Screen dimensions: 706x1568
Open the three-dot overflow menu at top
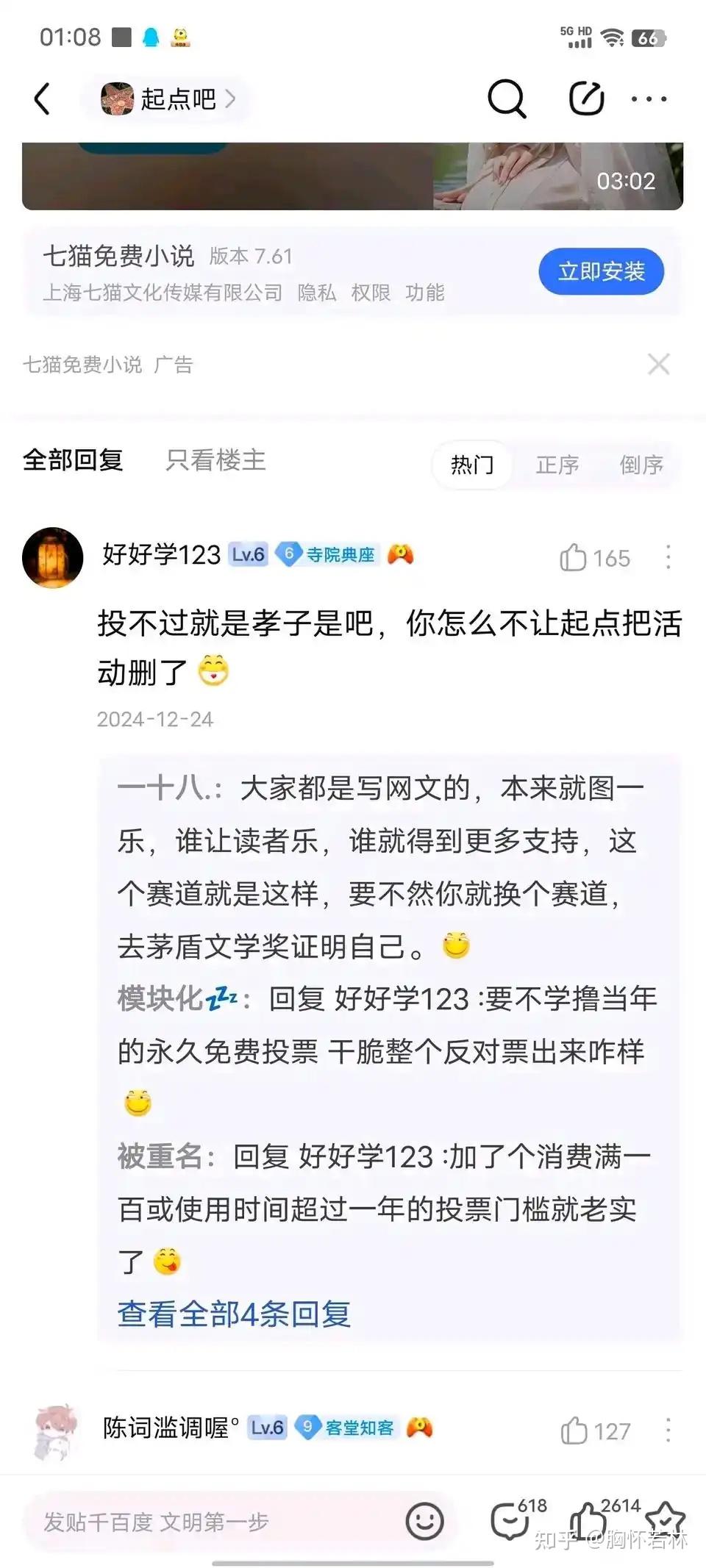click(x=649, y=99)
